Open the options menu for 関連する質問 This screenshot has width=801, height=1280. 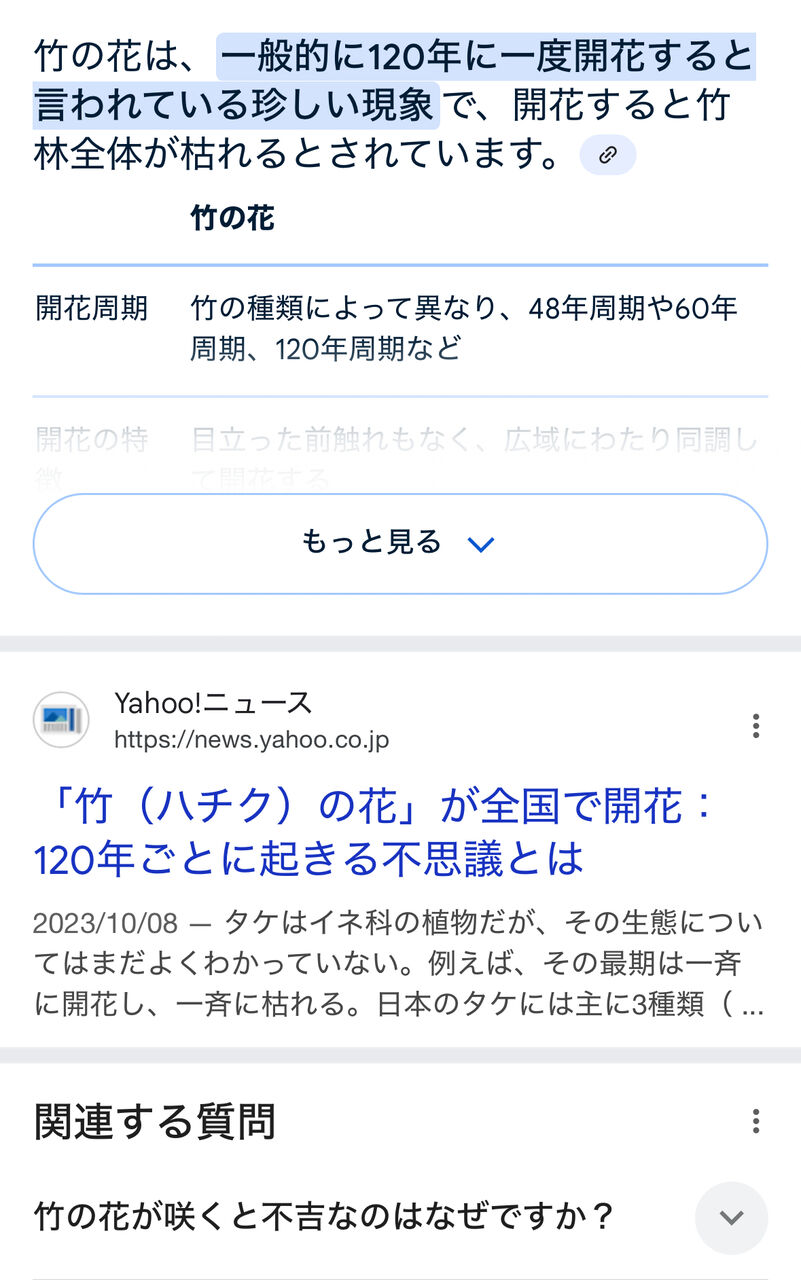[x=756, y=1121]
